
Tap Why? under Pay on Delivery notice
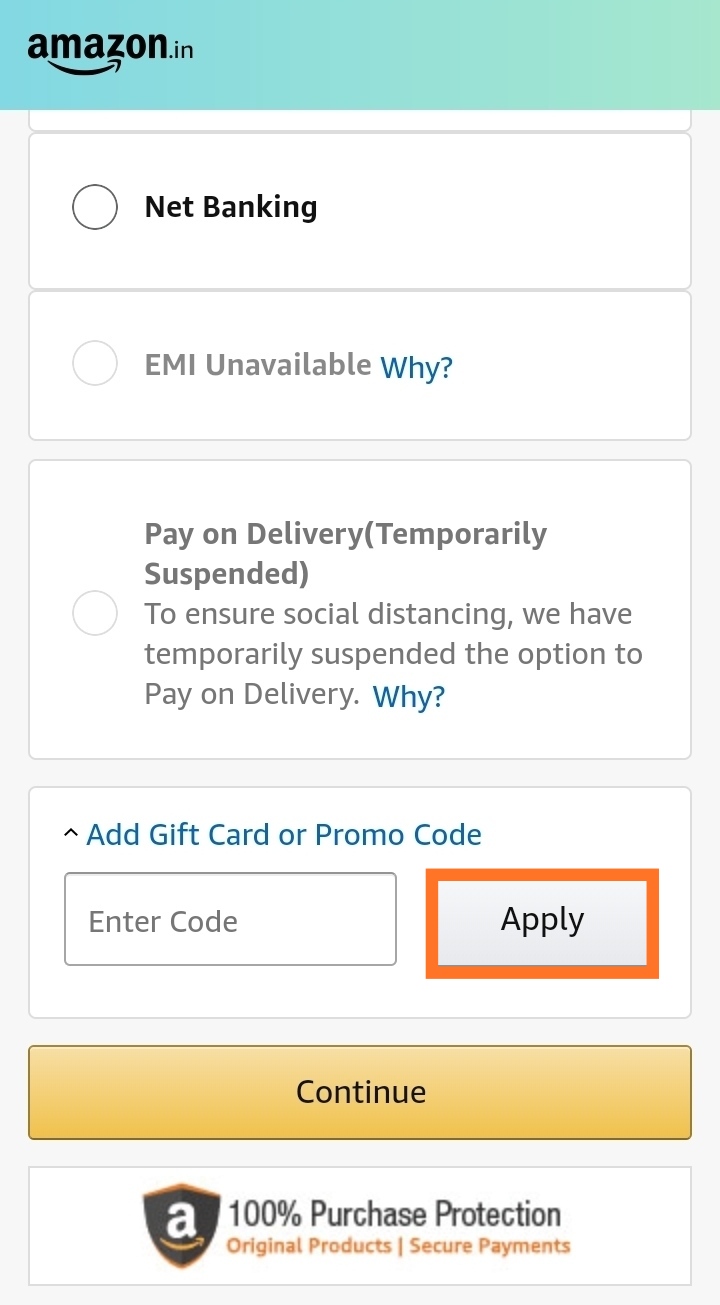(x=408, y=696)
